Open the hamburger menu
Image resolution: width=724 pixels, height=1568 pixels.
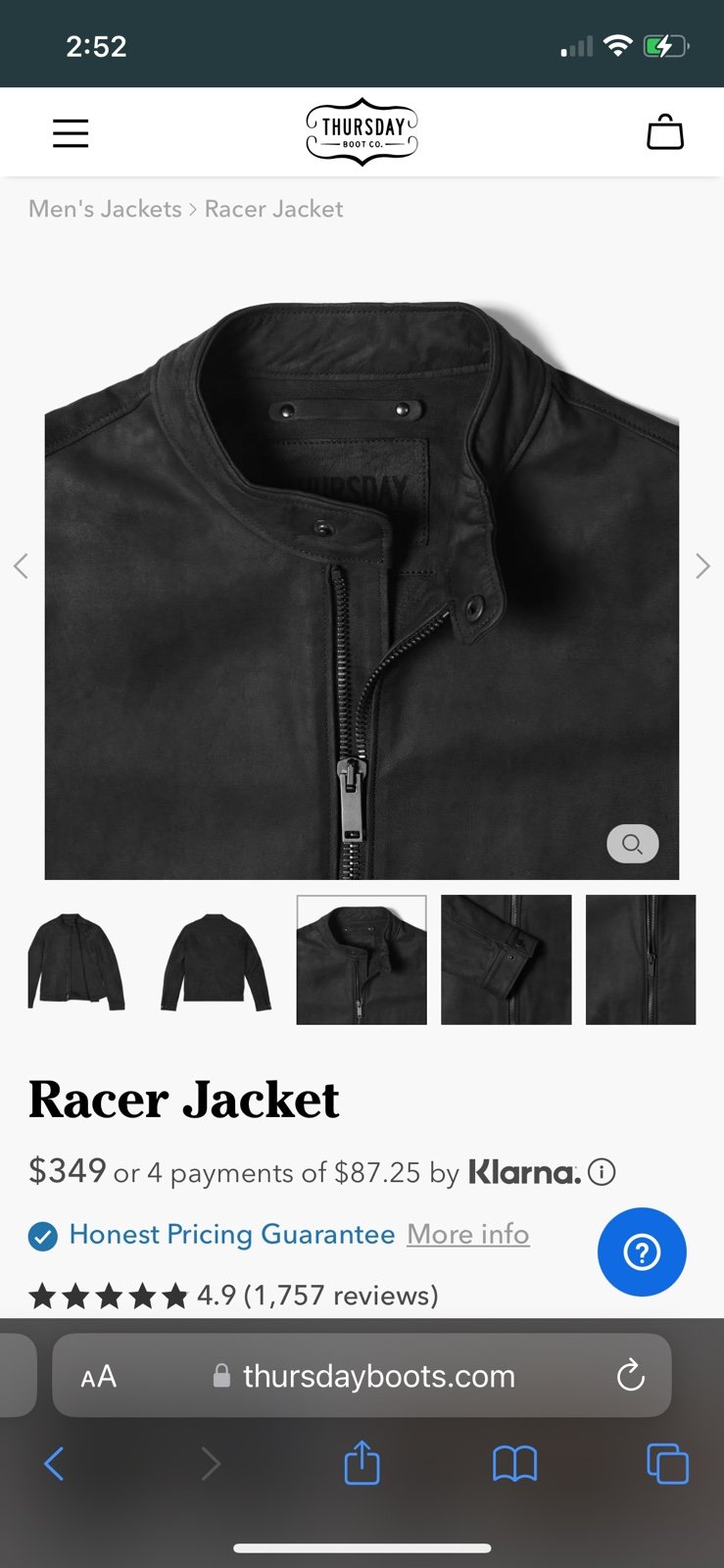[x=71, y=133]
